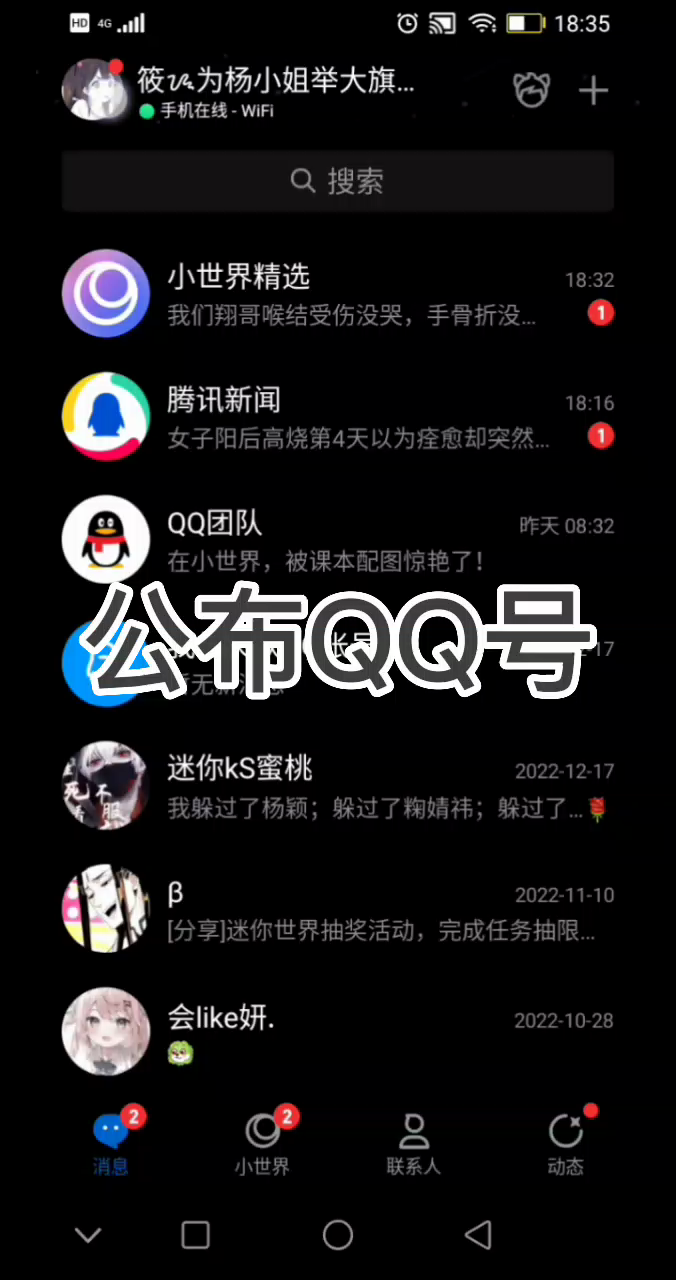Open the chat with 迷你kS蜜桃
Viewport: 676px width, 1280px height.
[x=338, y=786]
